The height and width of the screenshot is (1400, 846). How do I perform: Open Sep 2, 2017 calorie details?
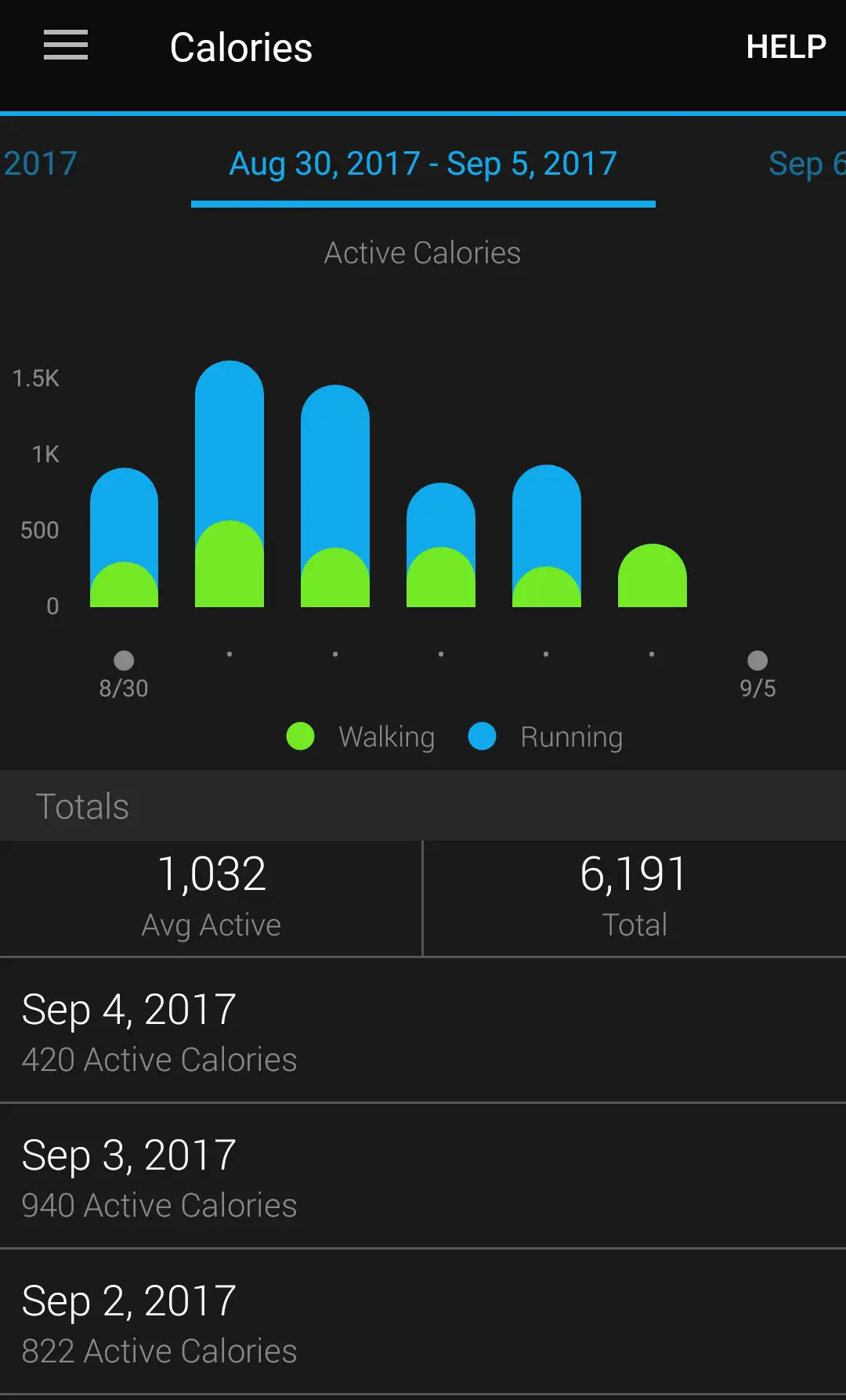click(x=423, y=1322)
